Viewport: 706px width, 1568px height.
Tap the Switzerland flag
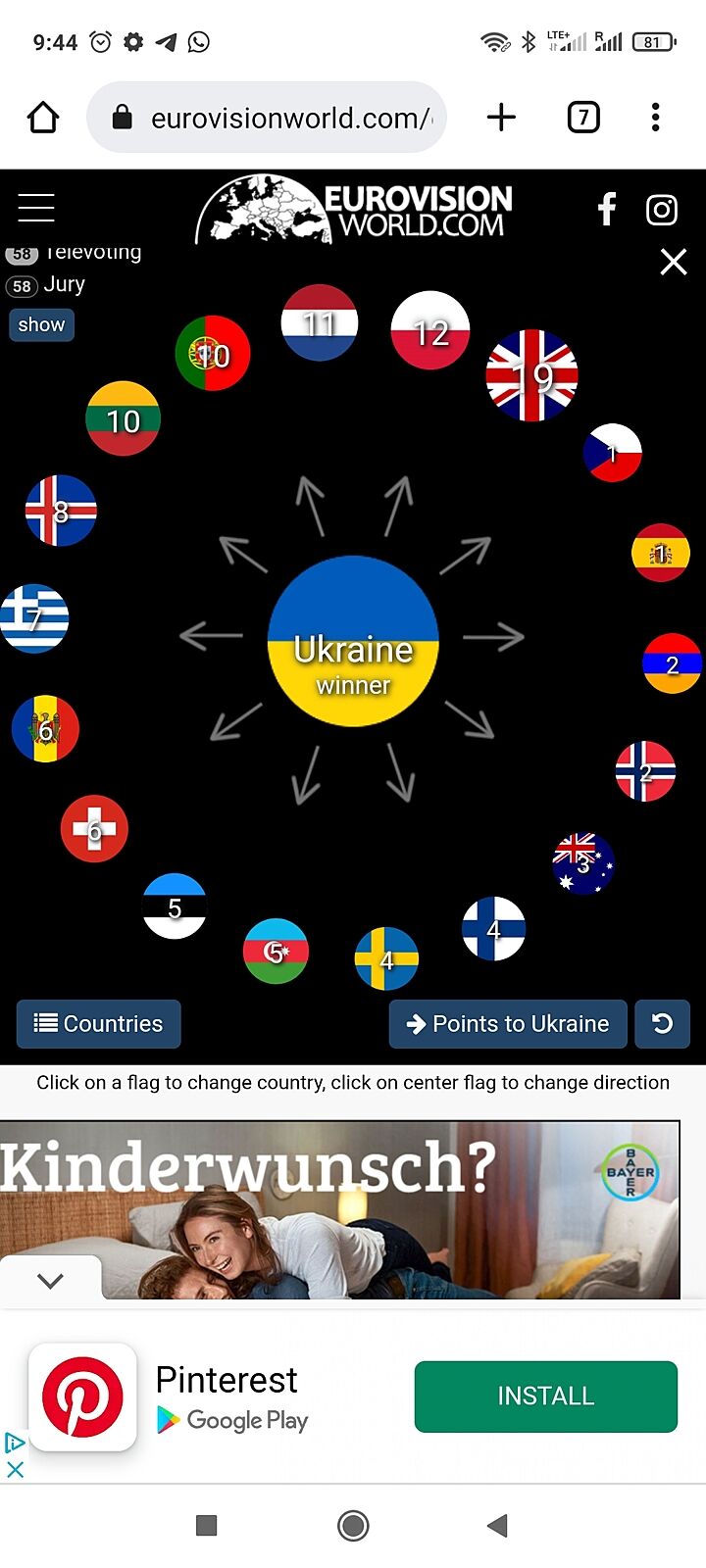click(94, 829)
